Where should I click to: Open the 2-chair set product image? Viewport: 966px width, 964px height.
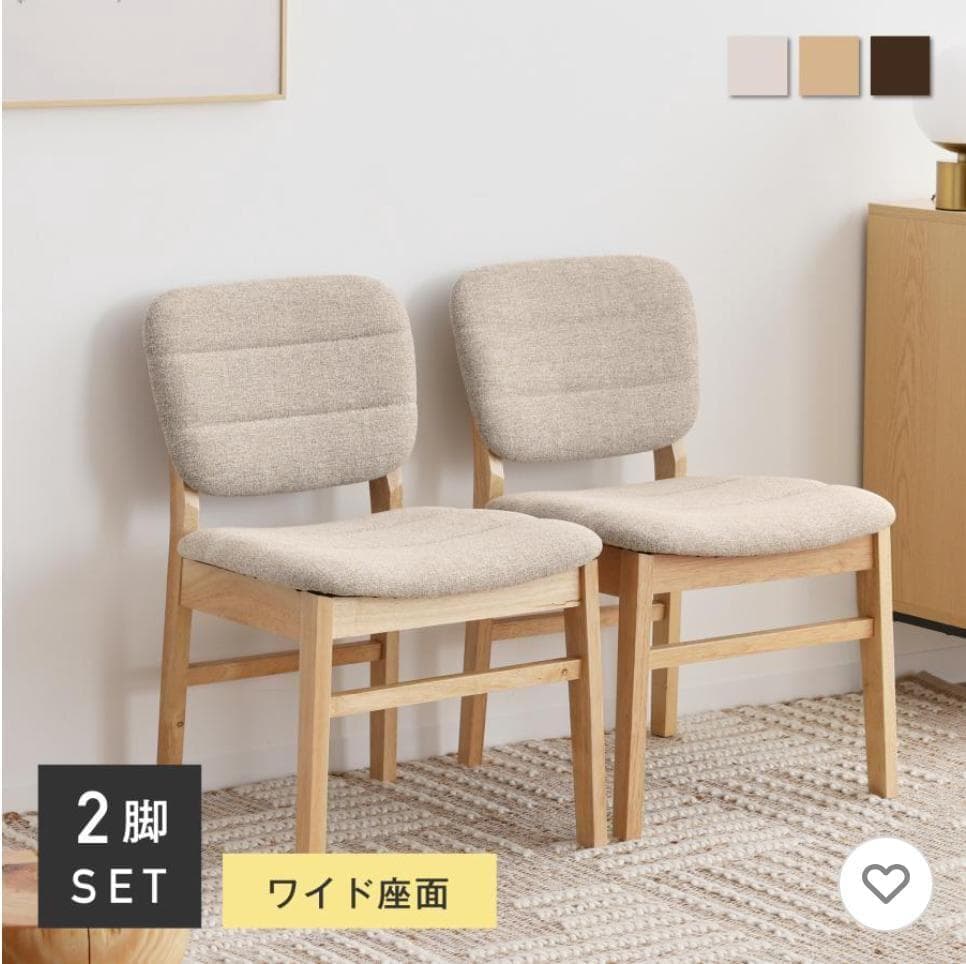coord(500,500)
